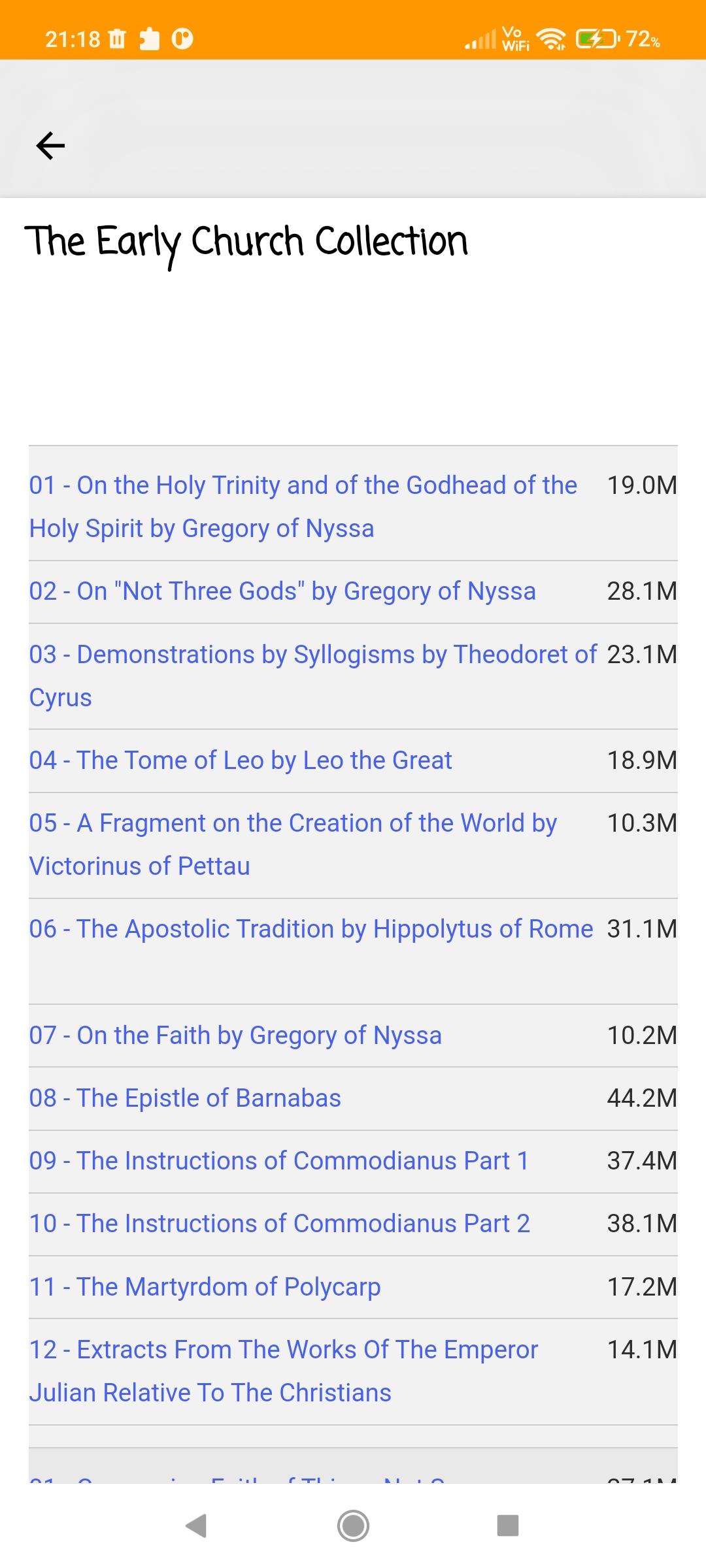Open 06 - The Apostolic Tradition link
Image resolution: width=706 pixels, height=1568 pixels.
(x=311, y=929)
